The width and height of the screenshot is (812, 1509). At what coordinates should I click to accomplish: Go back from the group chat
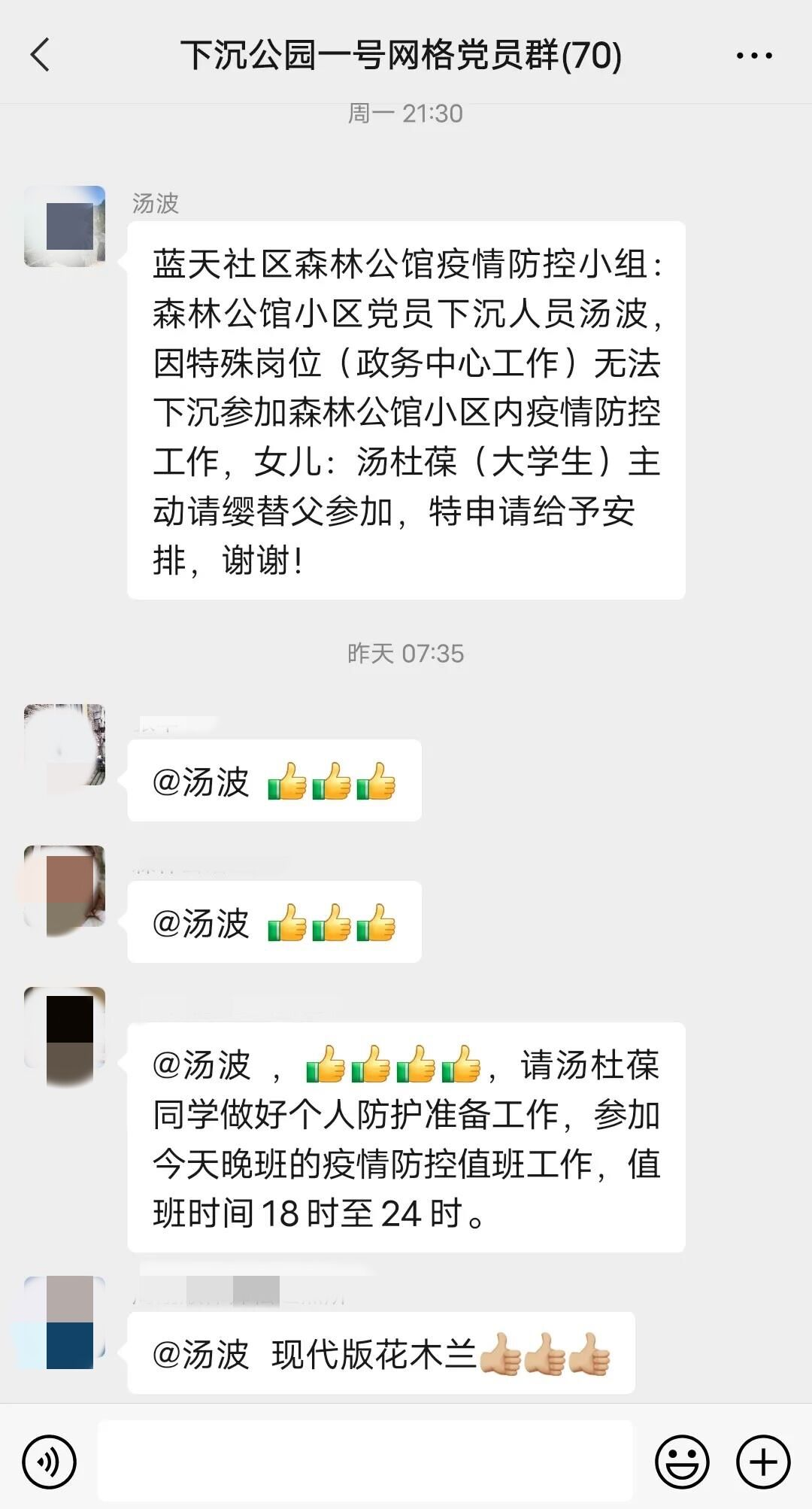41,55
